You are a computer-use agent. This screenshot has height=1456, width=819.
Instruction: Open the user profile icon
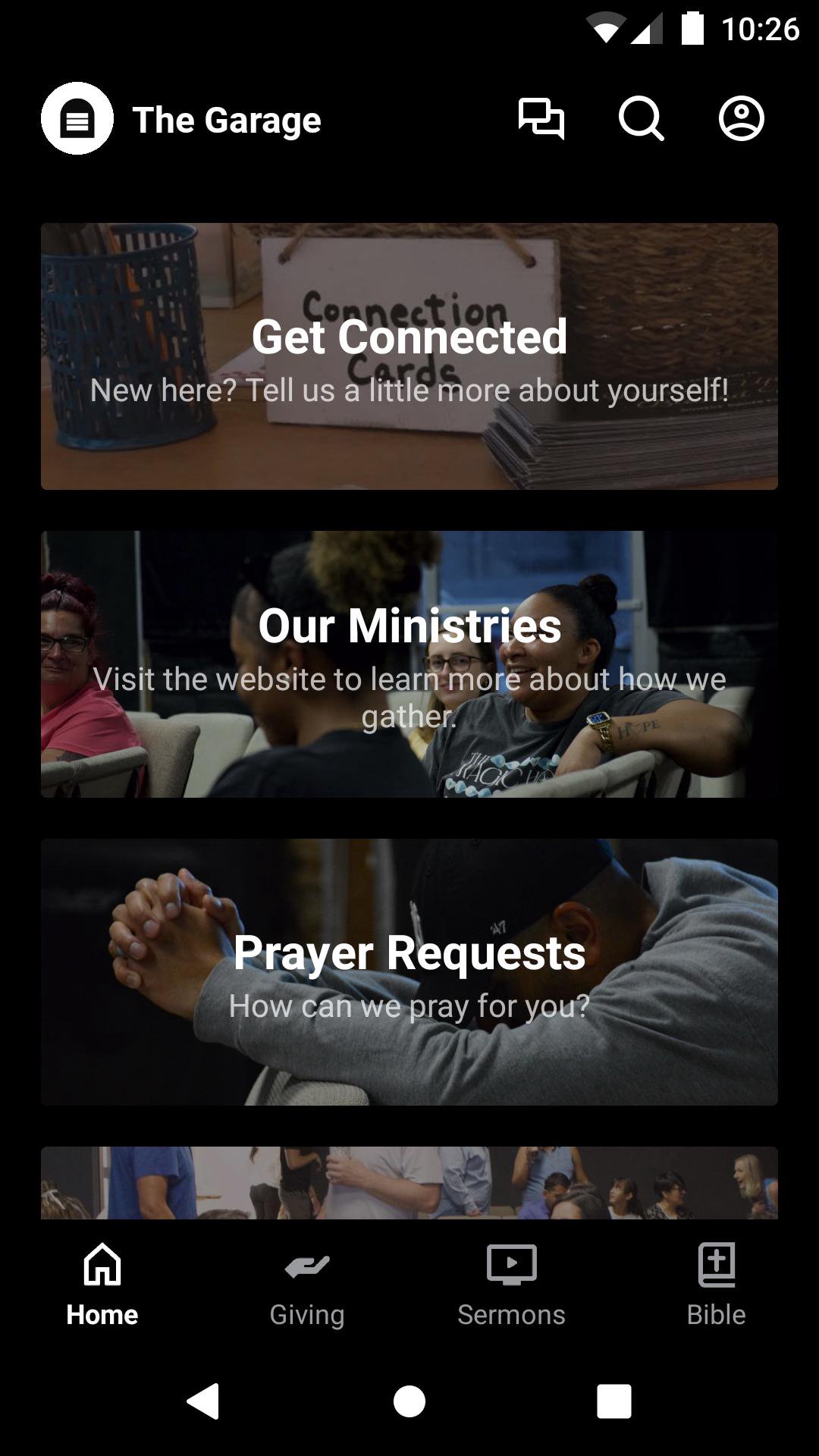pyautogui.click(x=741, y=119)
